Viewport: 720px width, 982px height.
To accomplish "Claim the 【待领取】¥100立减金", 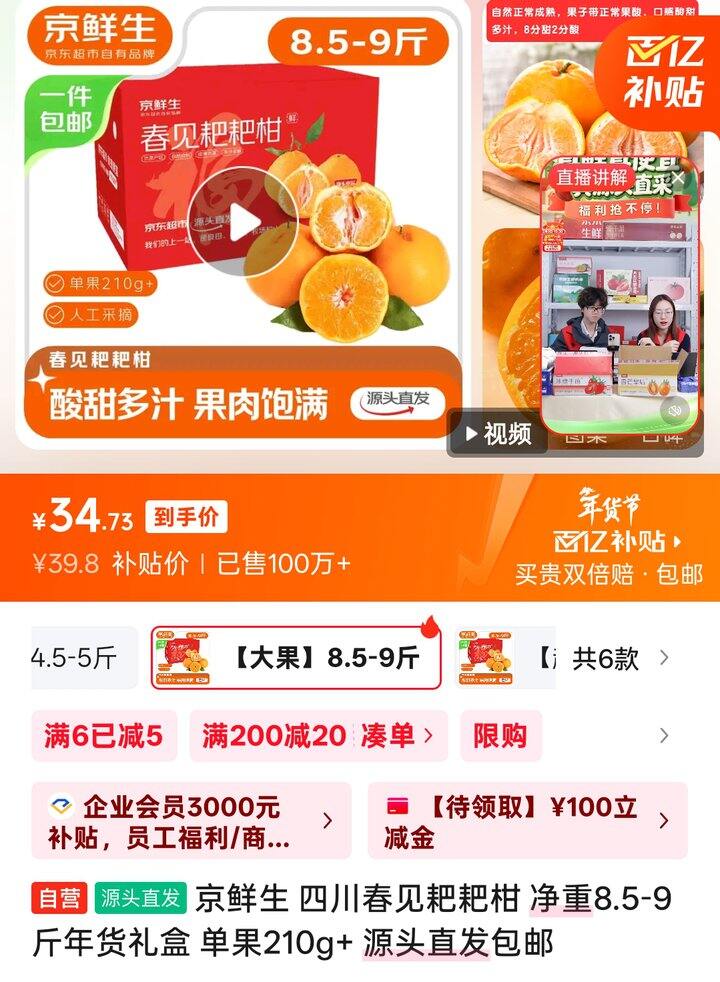I will [x=525, y=820].
